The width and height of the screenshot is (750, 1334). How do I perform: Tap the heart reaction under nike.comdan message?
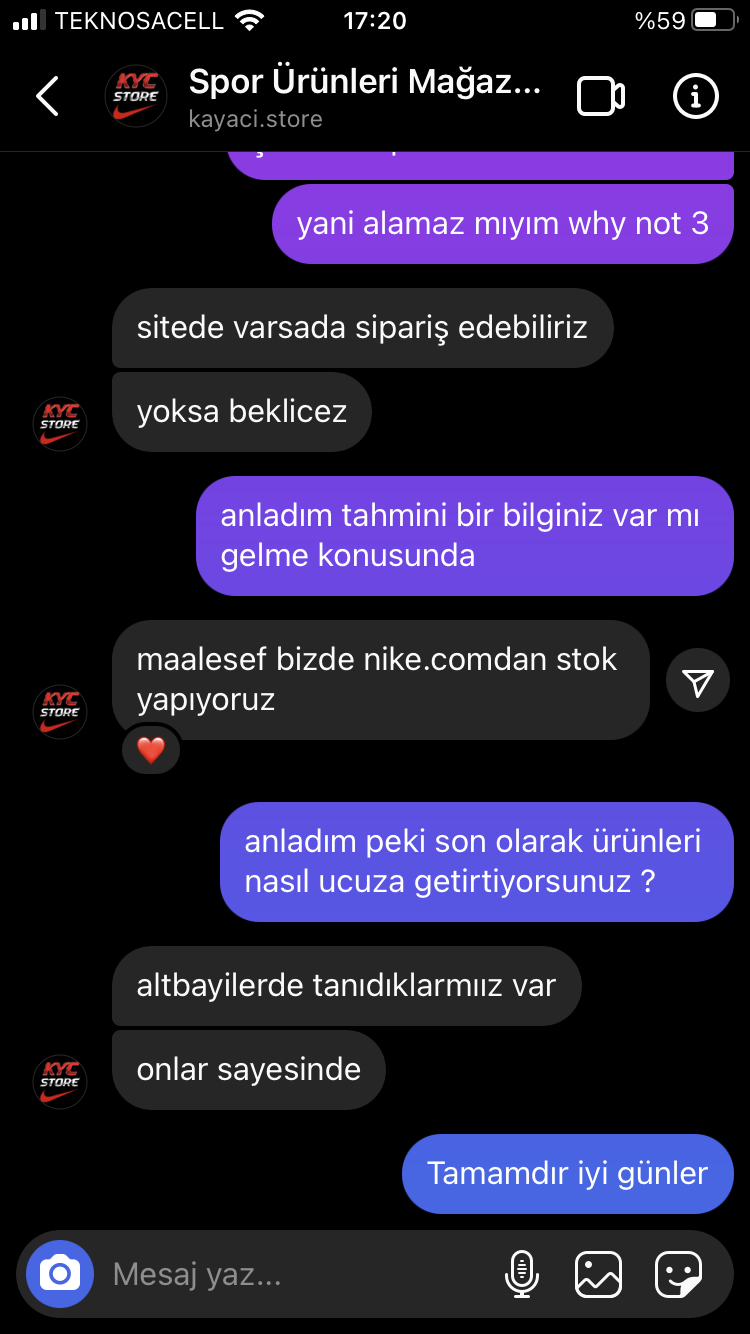pos(150,750)
